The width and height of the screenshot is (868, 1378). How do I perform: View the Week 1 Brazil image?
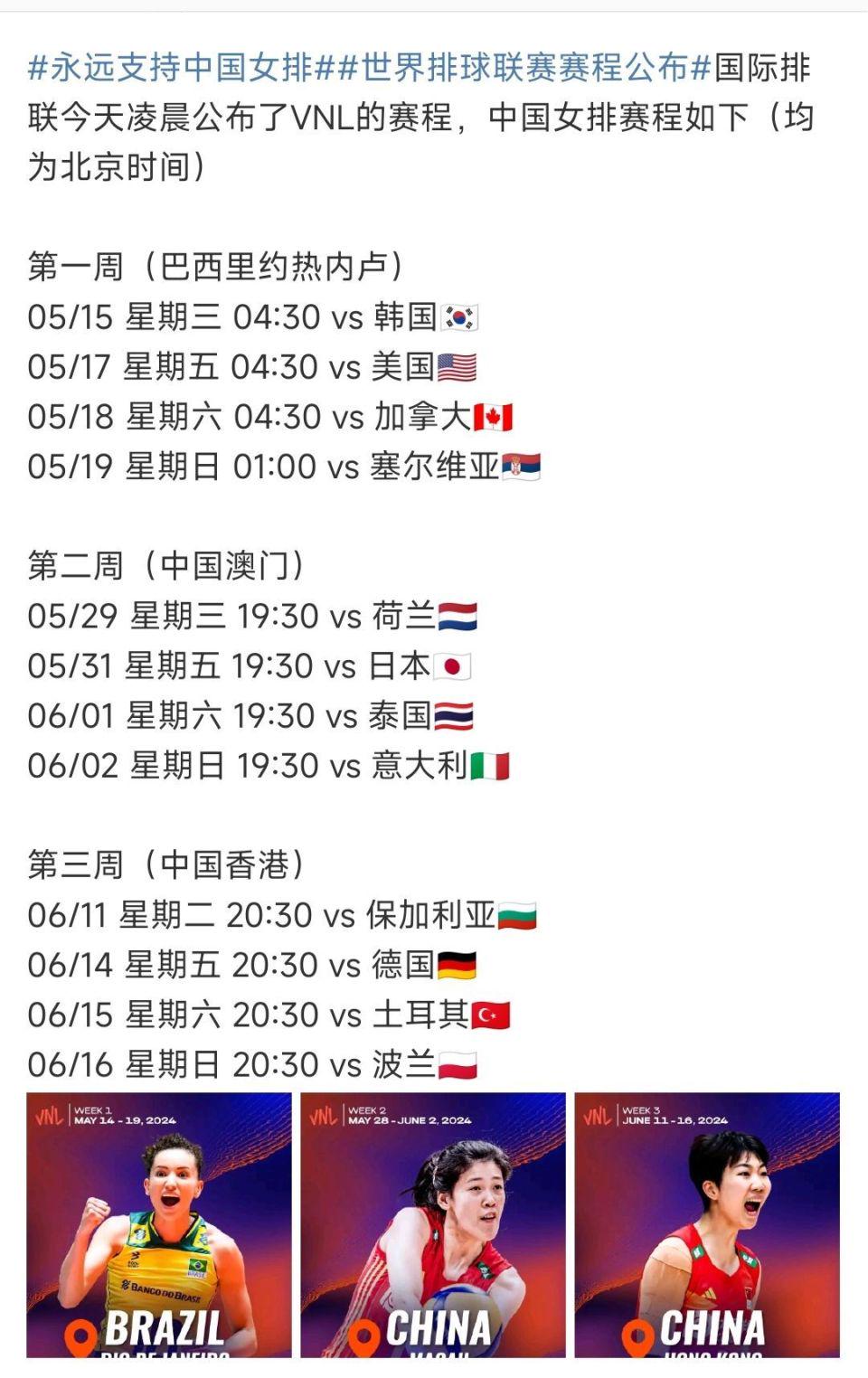point(159,1224)
